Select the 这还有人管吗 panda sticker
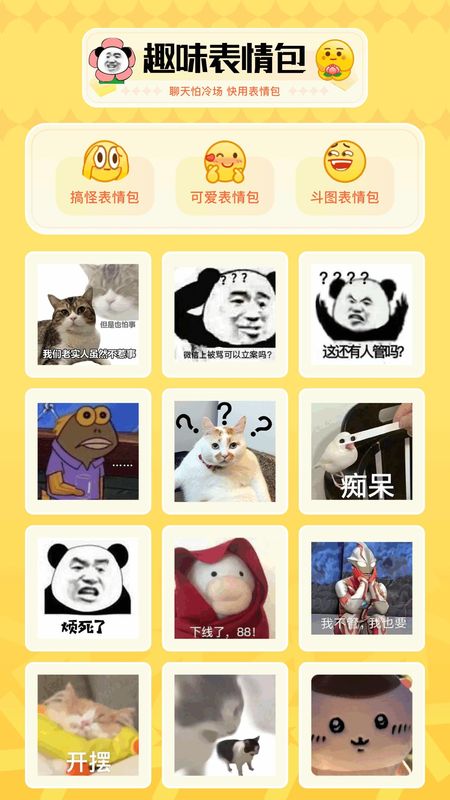This screenshot has width=450, height=800. [x=362, y=314]
